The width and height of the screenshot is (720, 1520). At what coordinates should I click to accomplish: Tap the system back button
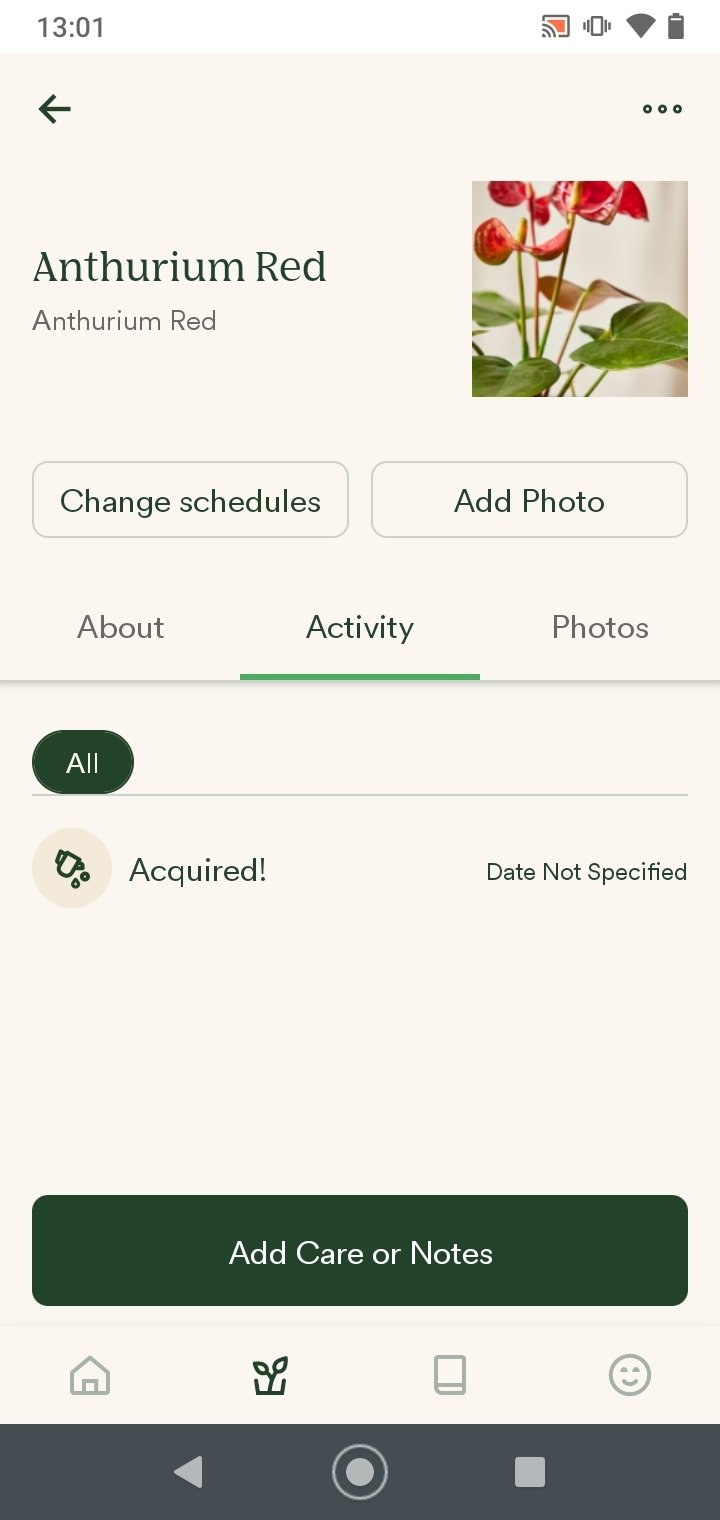(x=188, y=1472)
